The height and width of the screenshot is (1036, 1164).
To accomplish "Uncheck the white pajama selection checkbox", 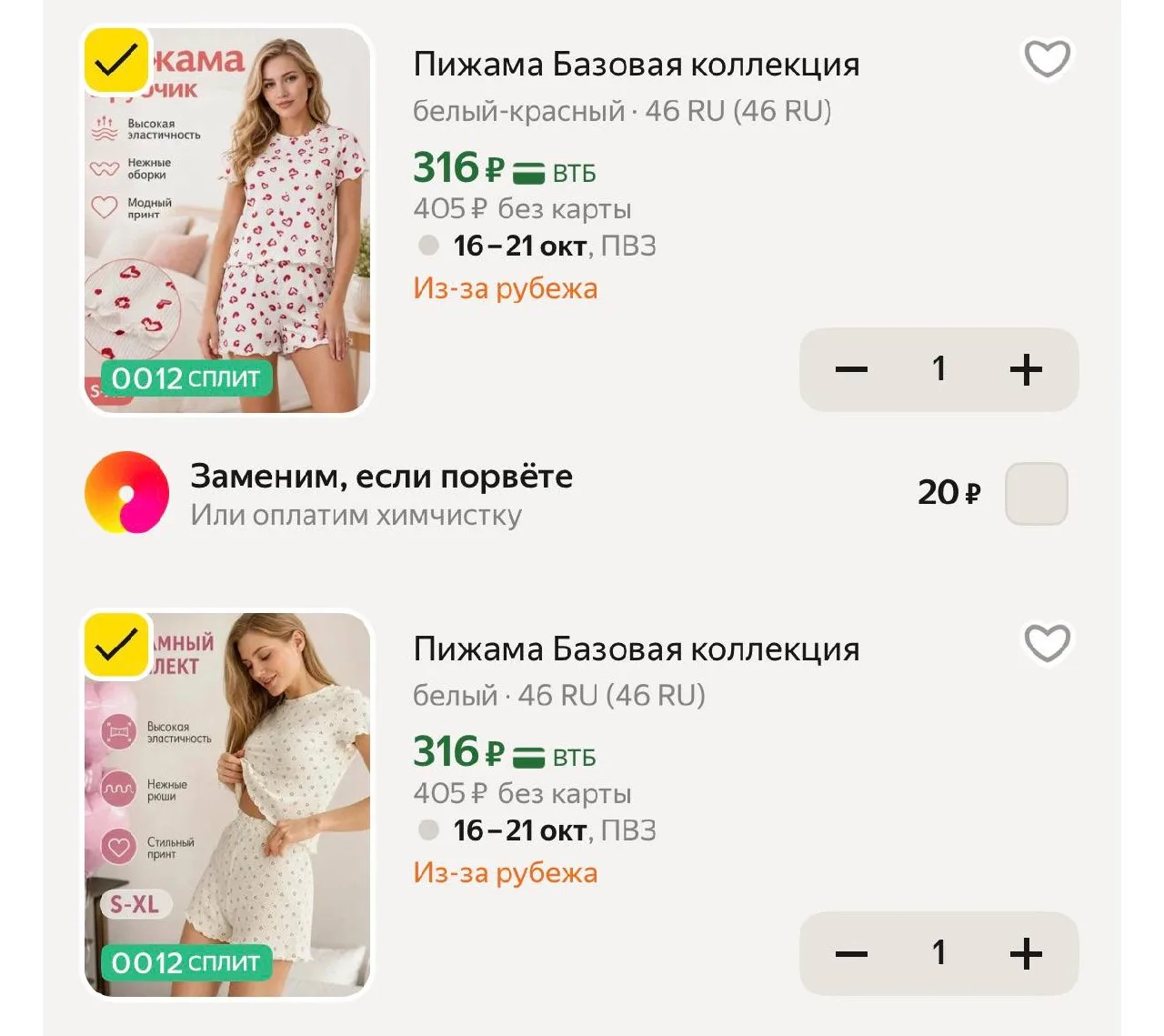I will [x=116, y=645].
